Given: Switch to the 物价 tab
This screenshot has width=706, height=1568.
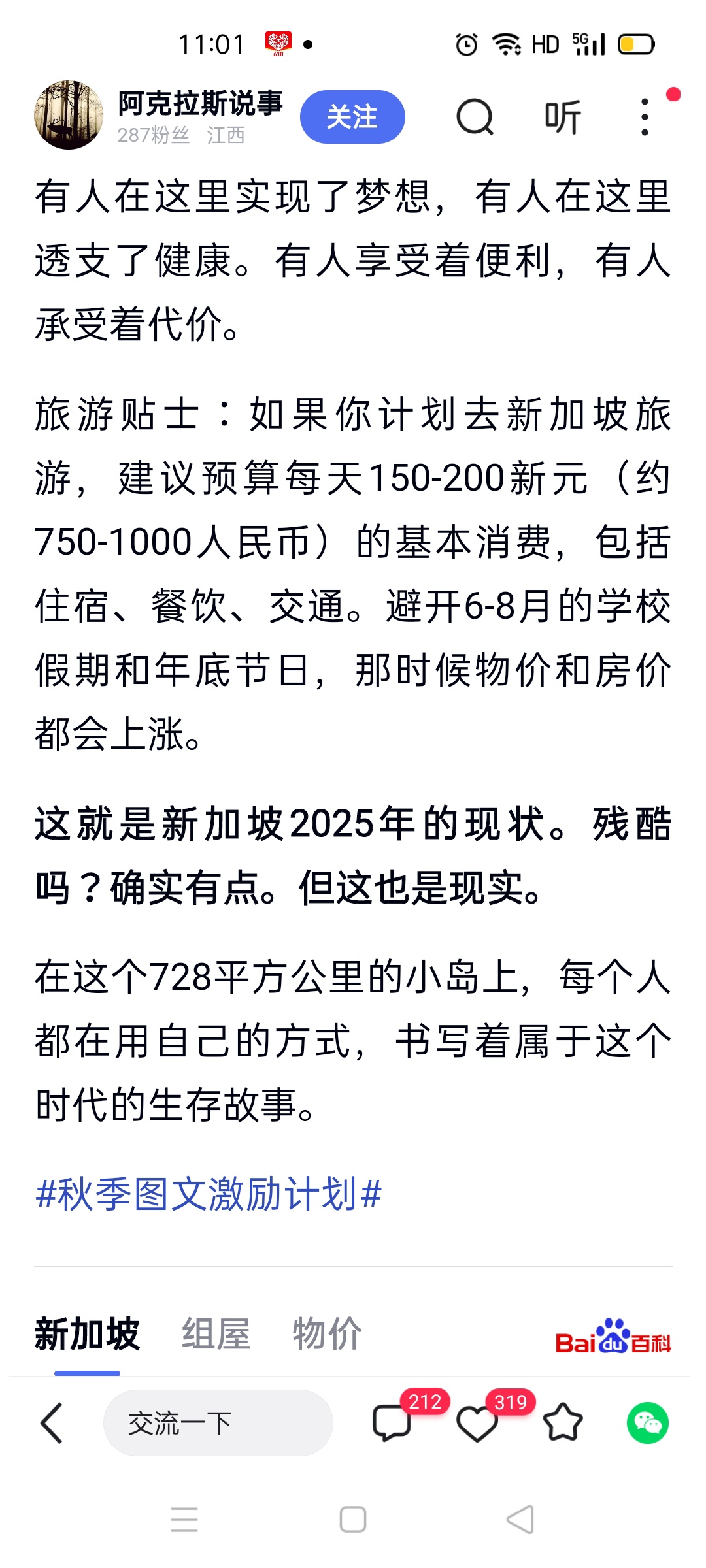Looking at the screenshot, I should 327,1333.
